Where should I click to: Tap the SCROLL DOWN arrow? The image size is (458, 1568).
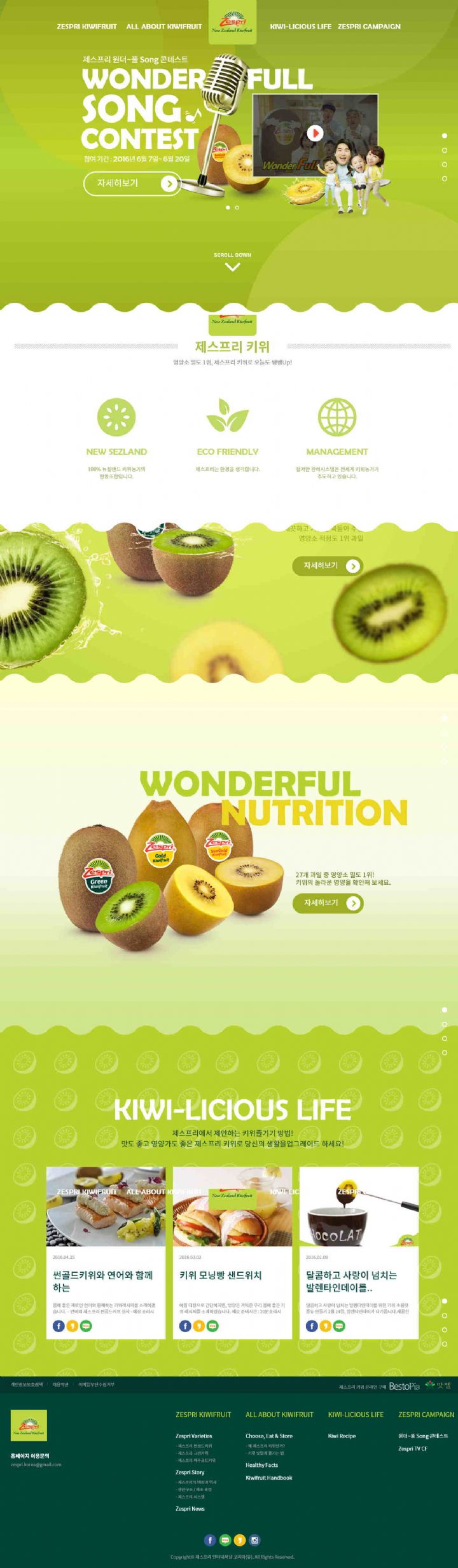[x=232, y=267]
